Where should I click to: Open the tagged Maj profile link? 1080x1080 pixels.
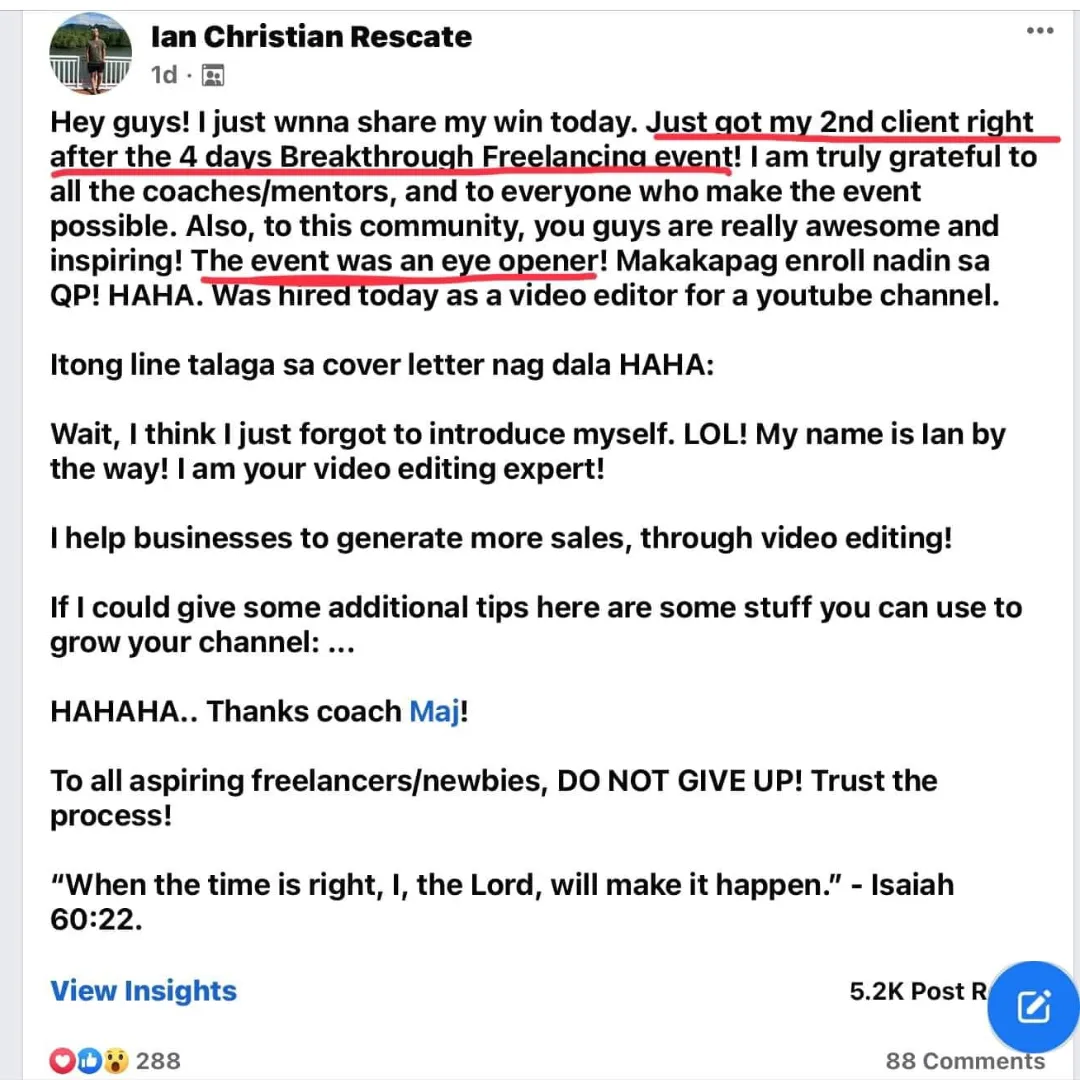tap(434, 711)
